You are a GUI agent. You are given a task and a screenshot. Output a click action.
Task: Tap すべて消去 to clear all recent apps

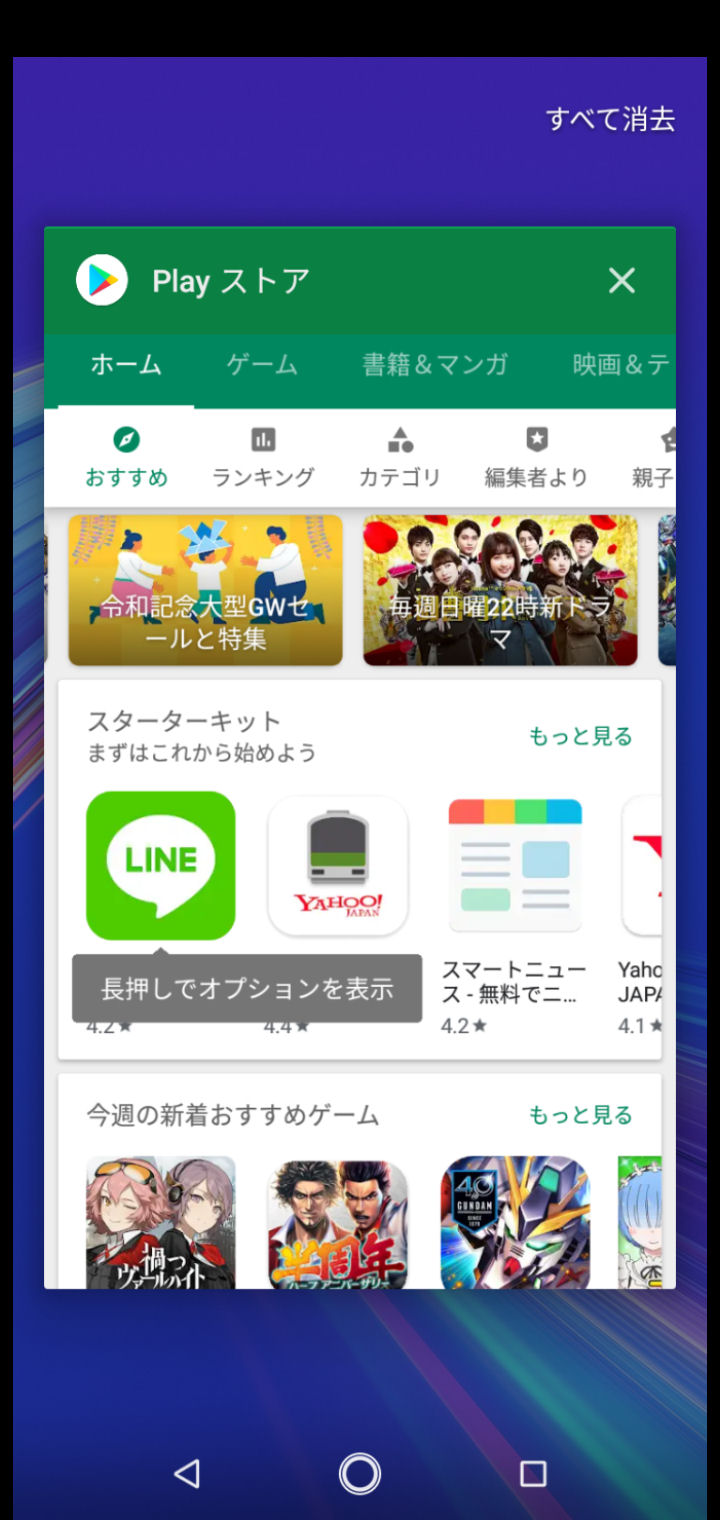610,119
